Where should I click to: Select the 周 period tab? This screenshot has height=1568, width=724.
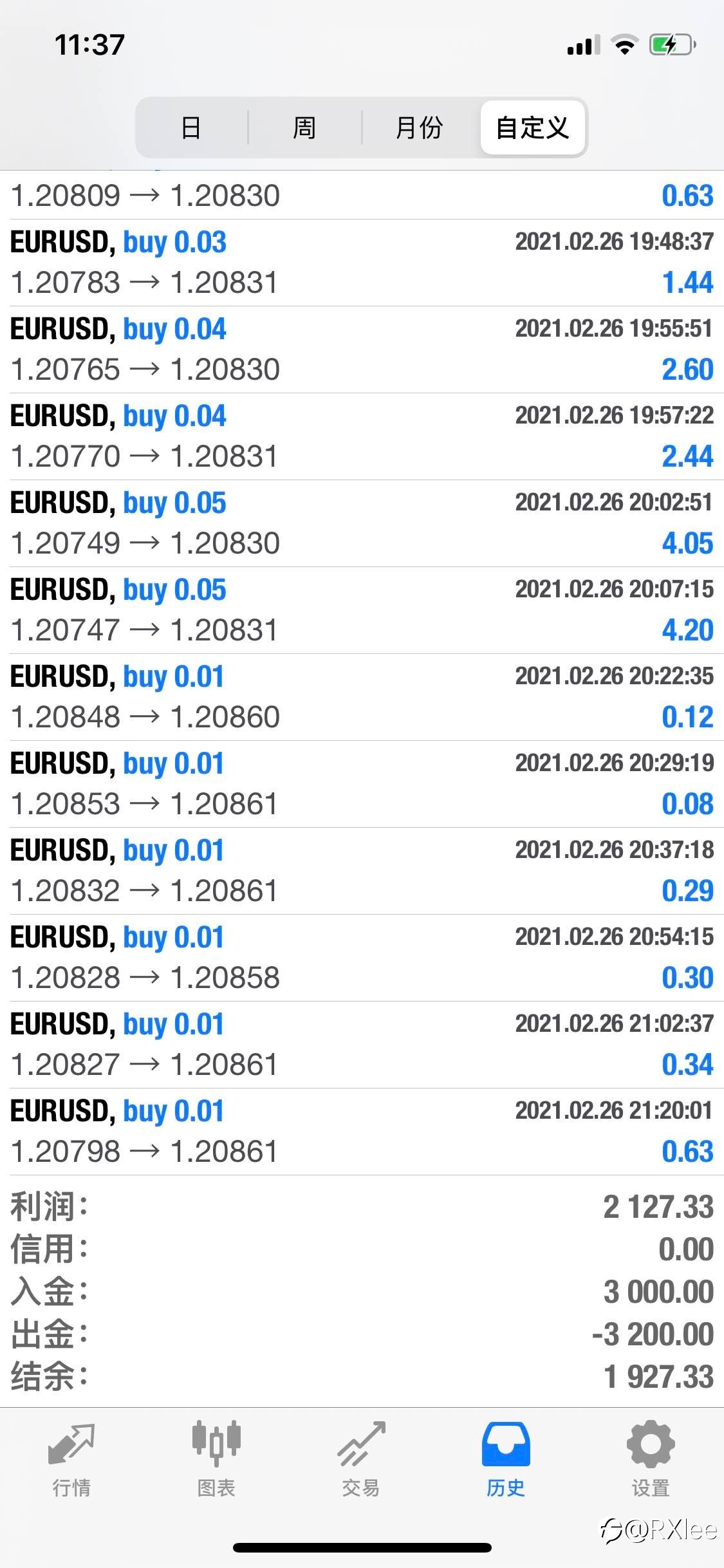click(304, 127)
